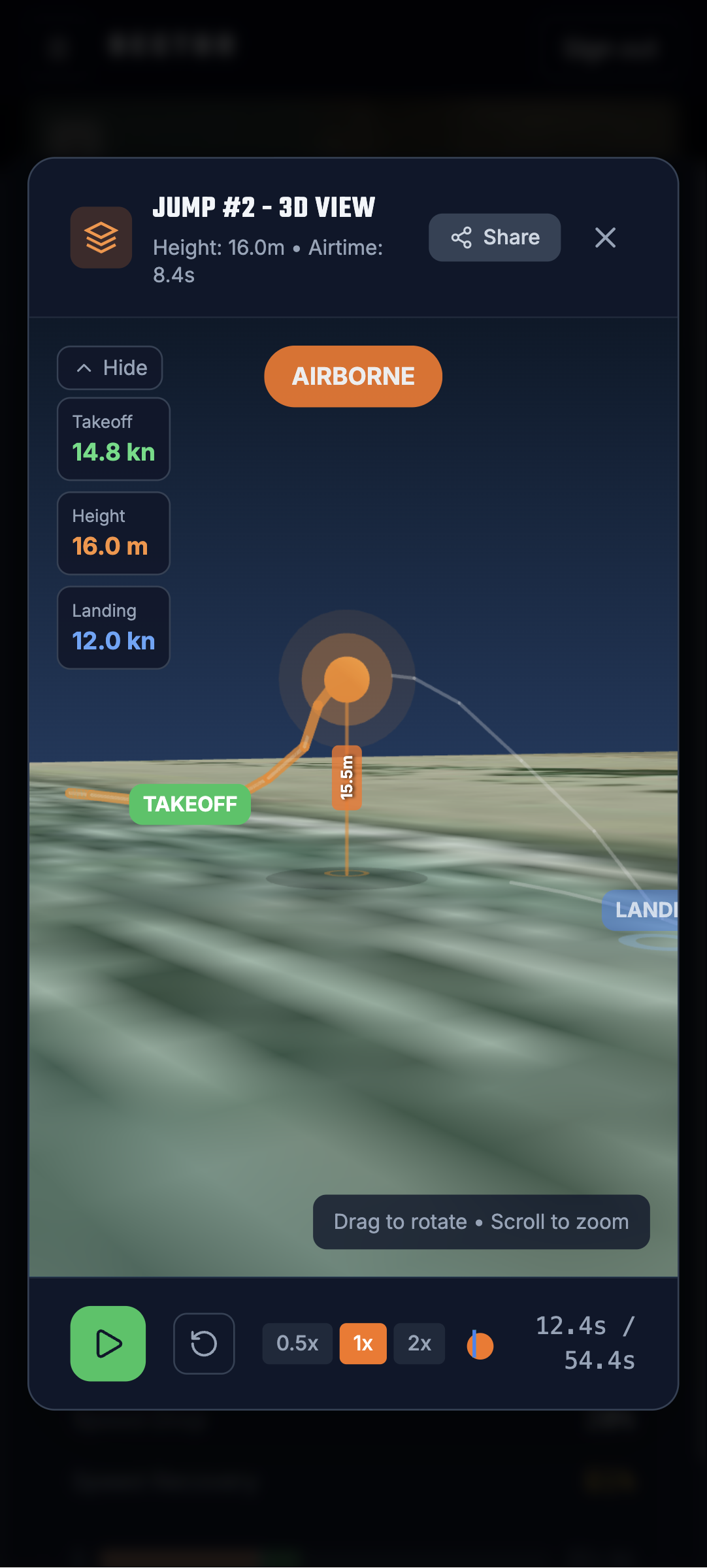Share the Jump #2 3D view
The image size is (707, 1568).
(494, 237)
